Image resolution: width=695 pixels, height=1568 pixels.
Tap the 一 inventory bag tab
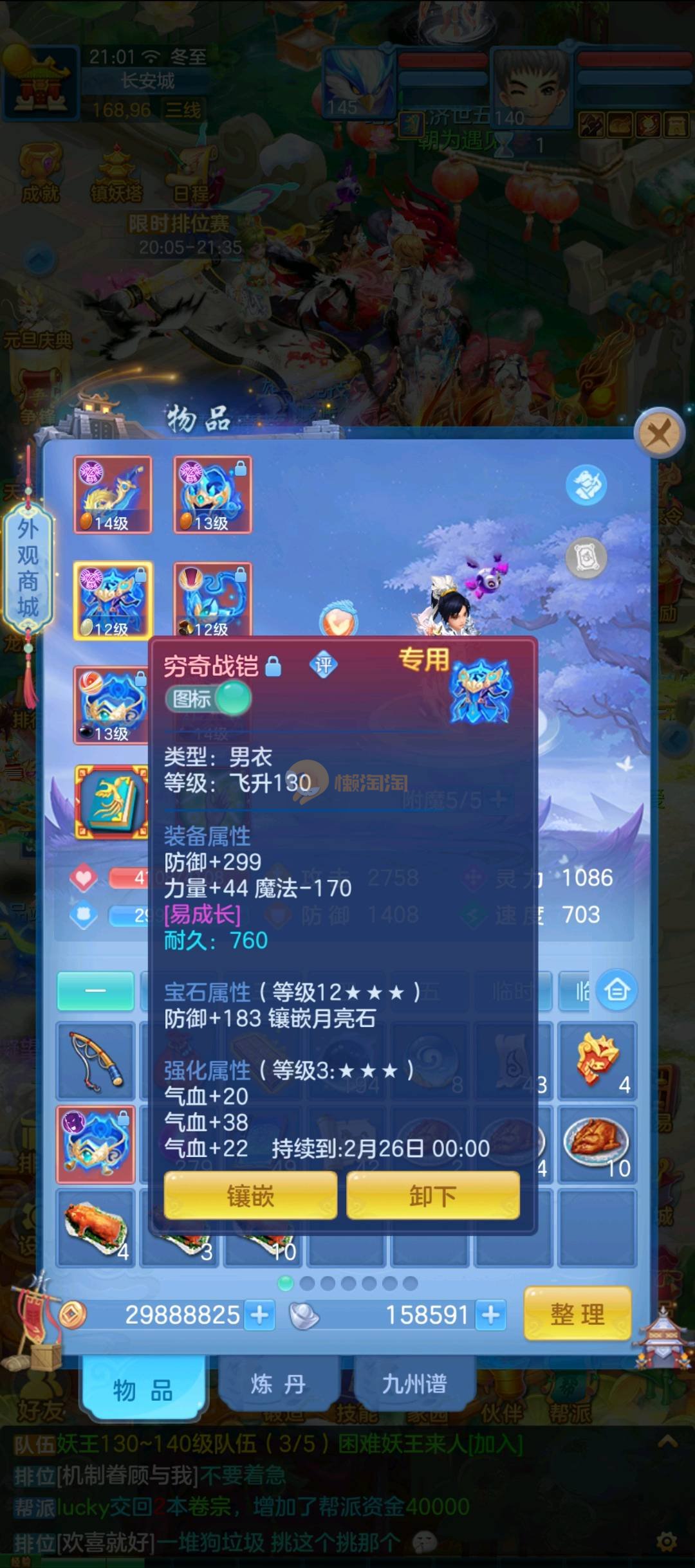pyautogui.click(x=96, y=990)
